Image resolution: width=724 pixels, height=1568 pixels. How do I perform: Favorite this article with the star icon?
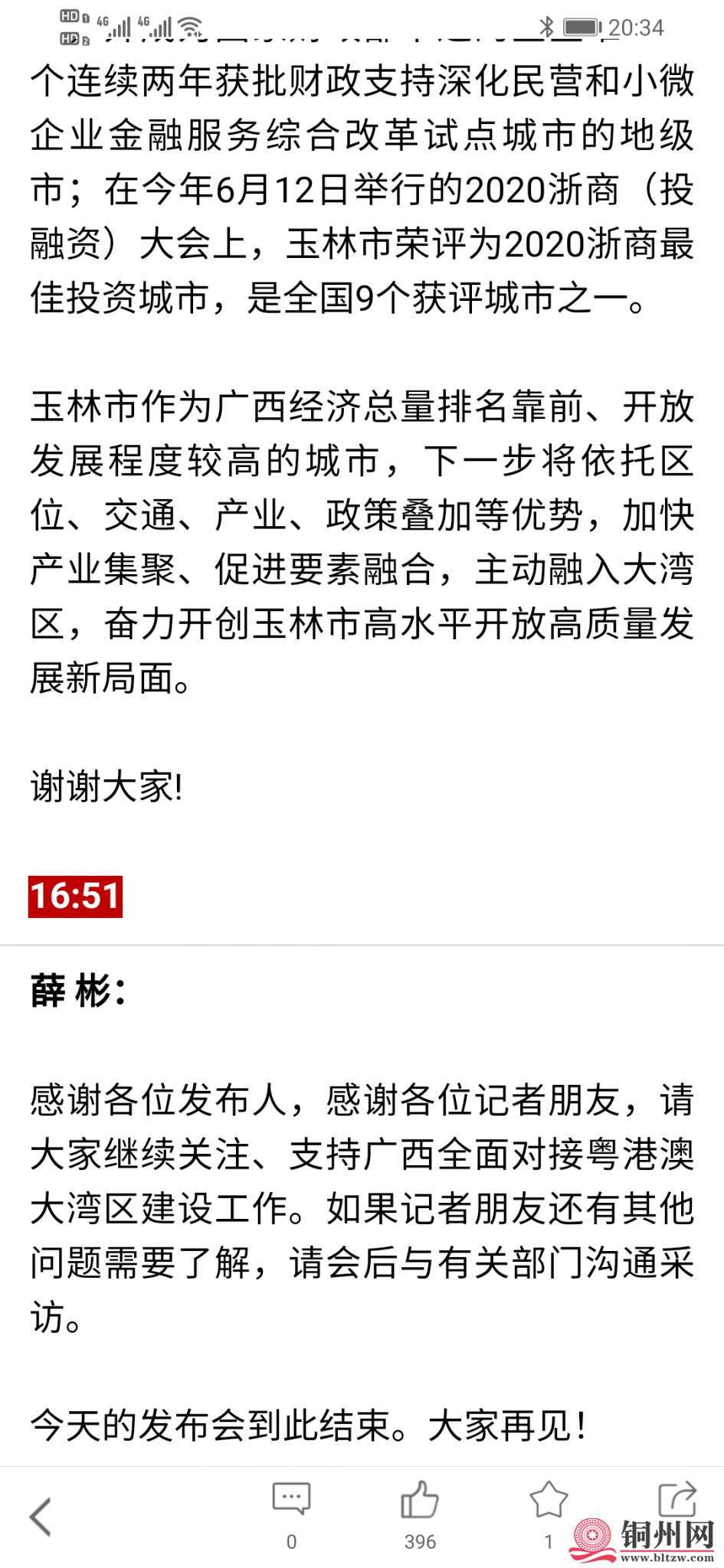[x=549, y=1498]
